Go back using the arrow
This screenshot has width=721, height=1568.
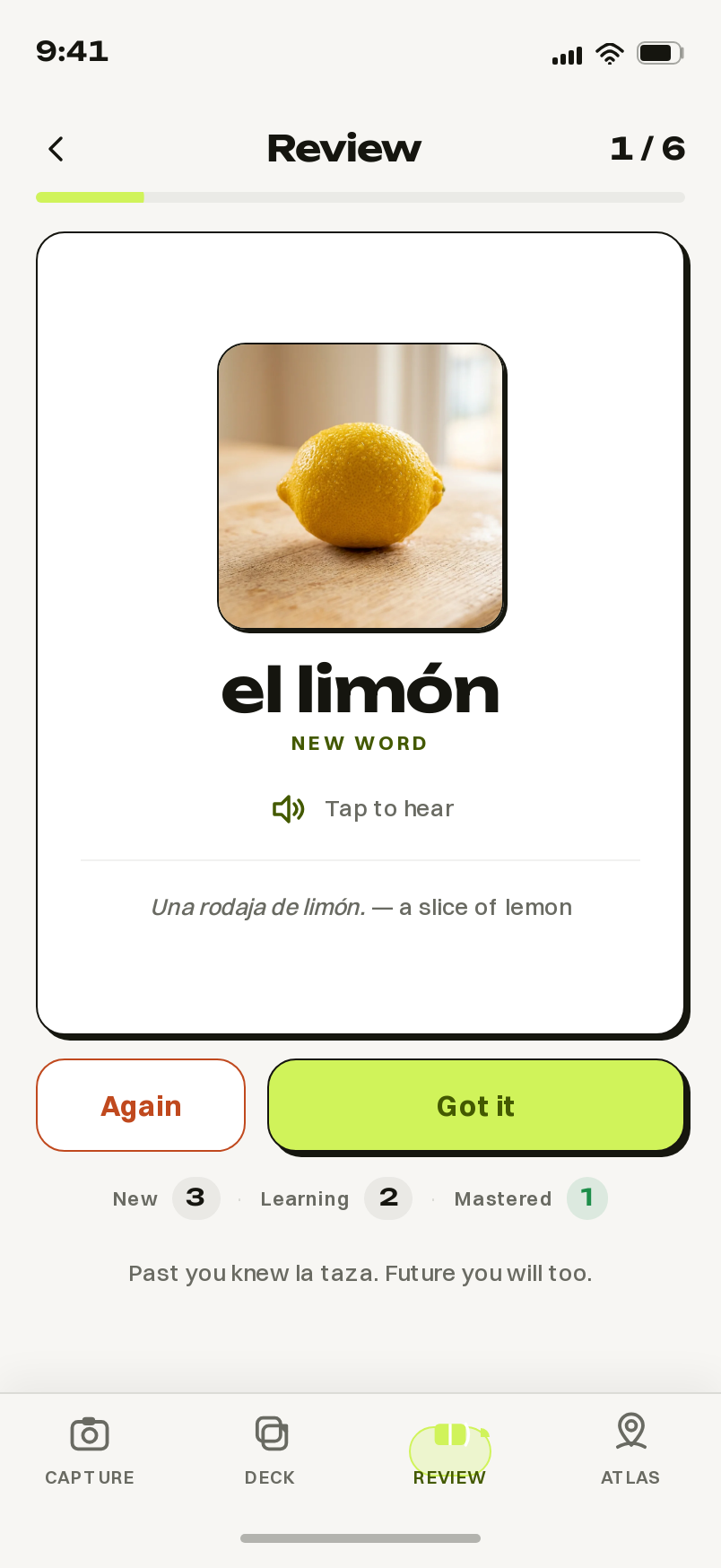pos(56,149)
